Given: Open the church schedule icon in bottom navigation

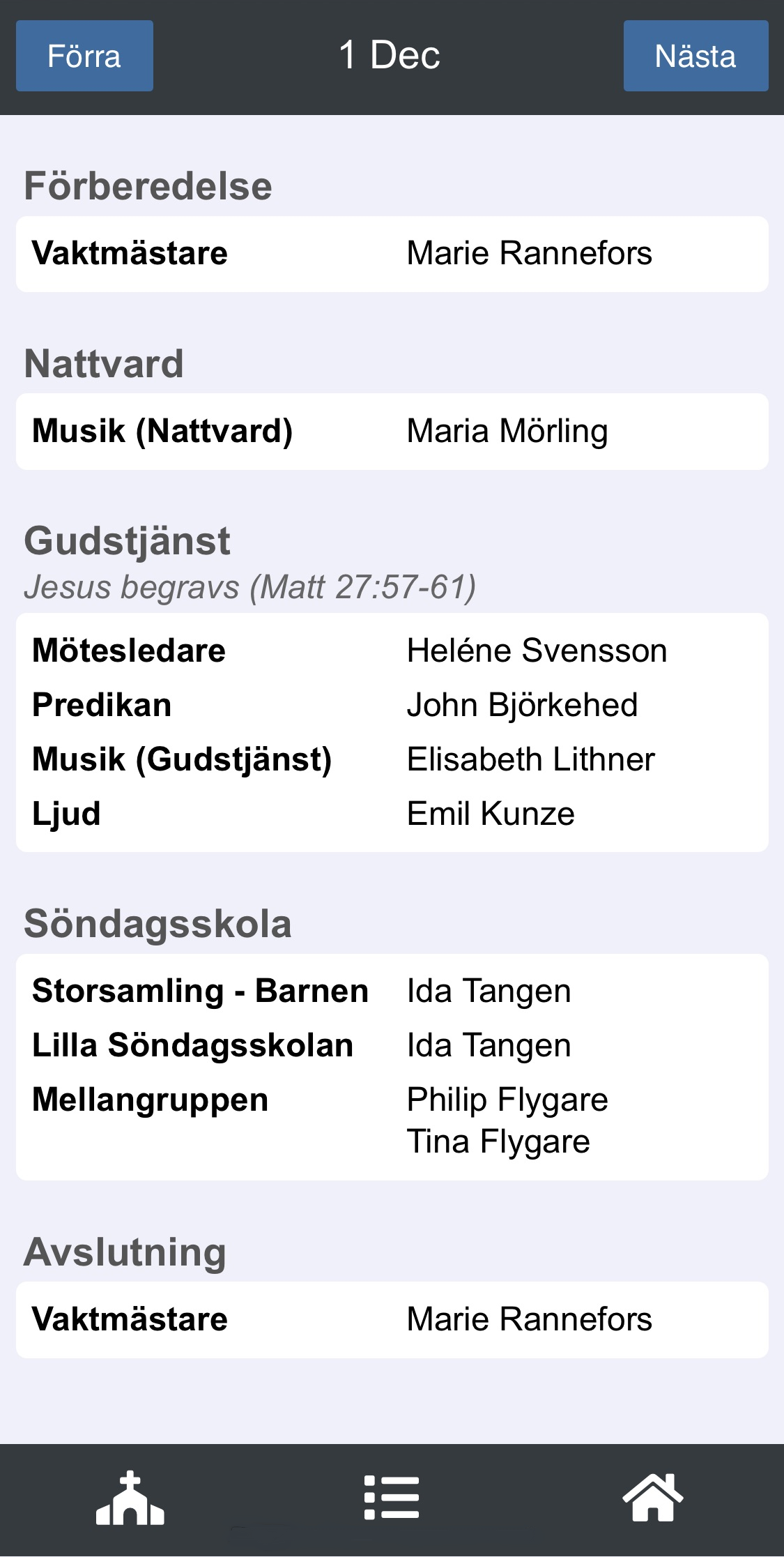Looking at the screenshot, I should [130, 1498].
